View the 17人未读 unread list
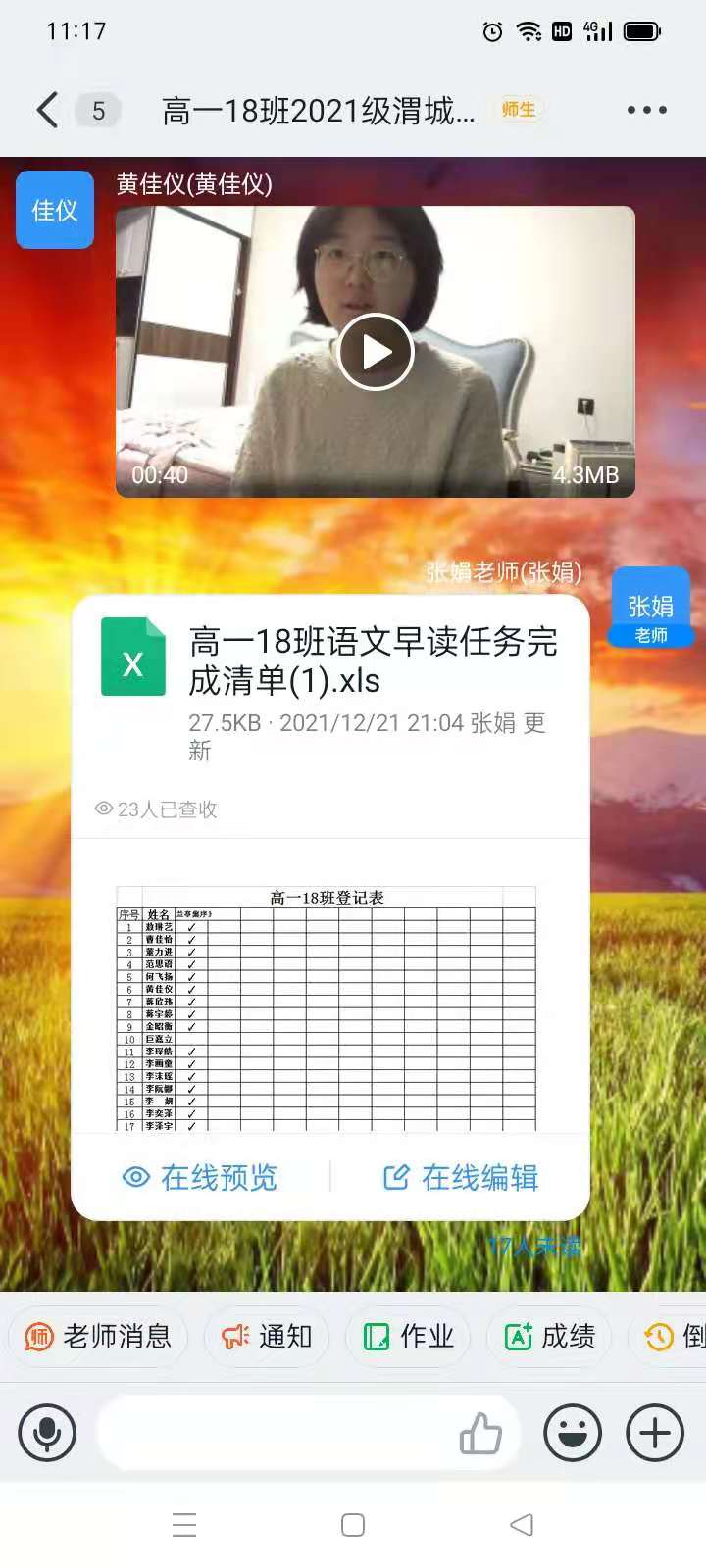706x1568 pixels. (x=534, y=1247)
